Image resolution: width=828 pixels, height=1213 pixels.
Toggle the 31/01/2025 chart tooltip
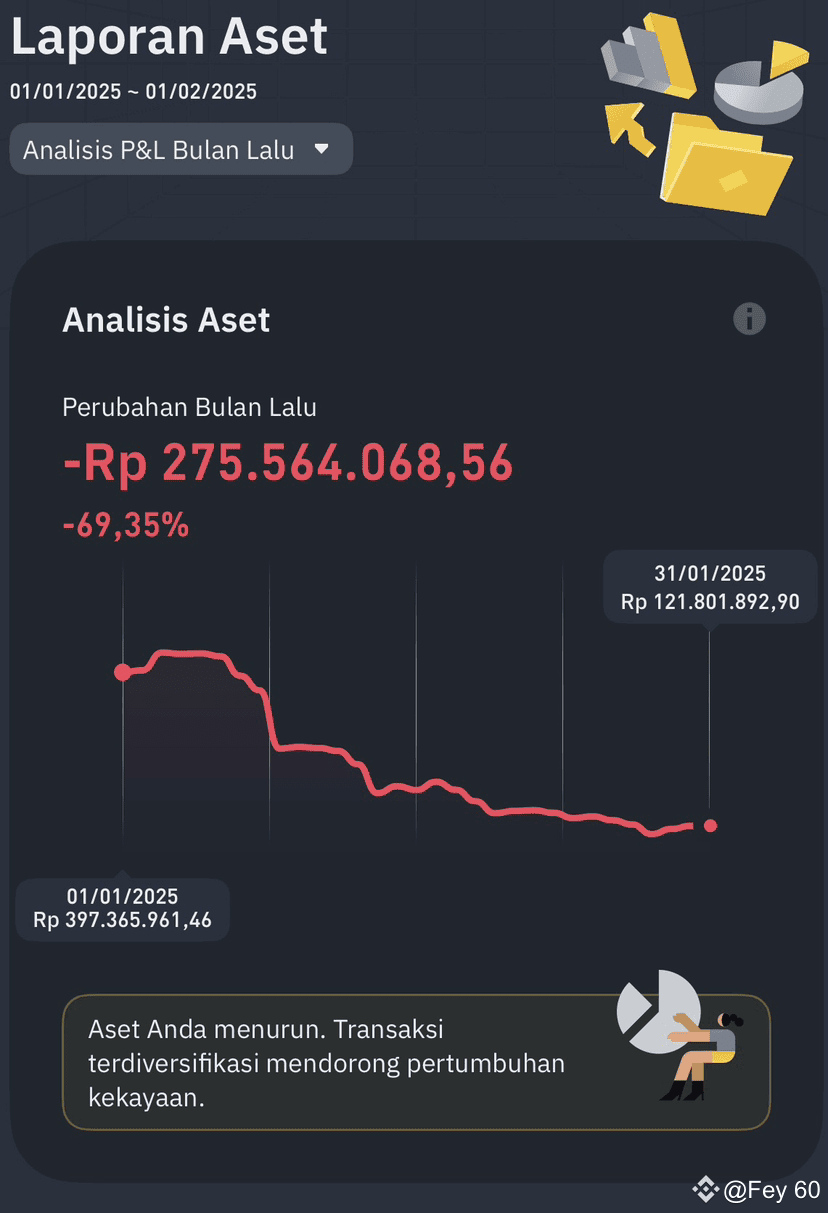[x=710, y=588]
